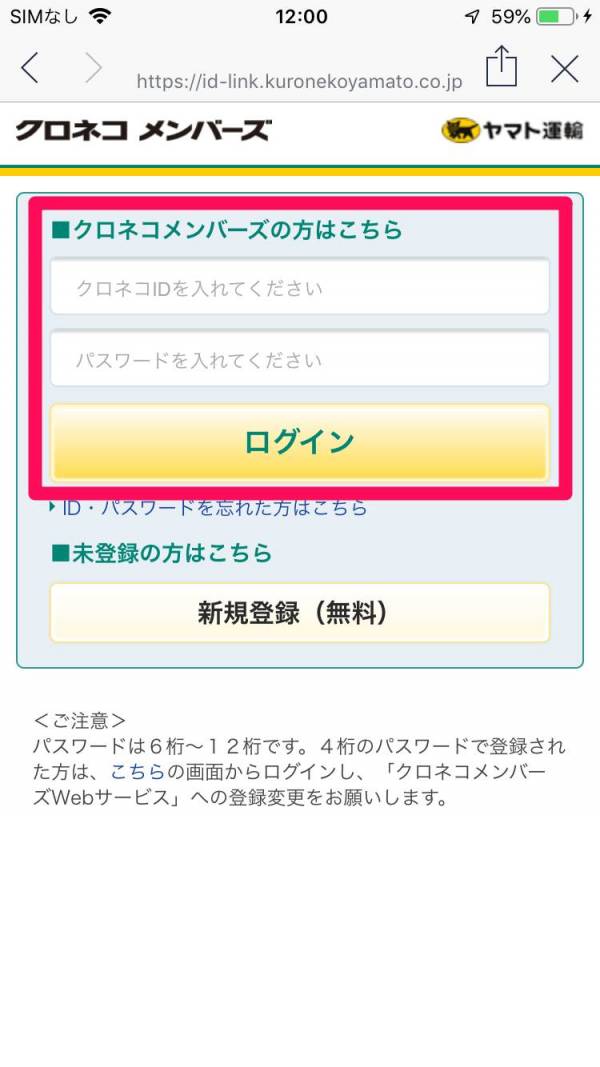
Task: Go forward with the browser arrow
Action: coord(93,68)
